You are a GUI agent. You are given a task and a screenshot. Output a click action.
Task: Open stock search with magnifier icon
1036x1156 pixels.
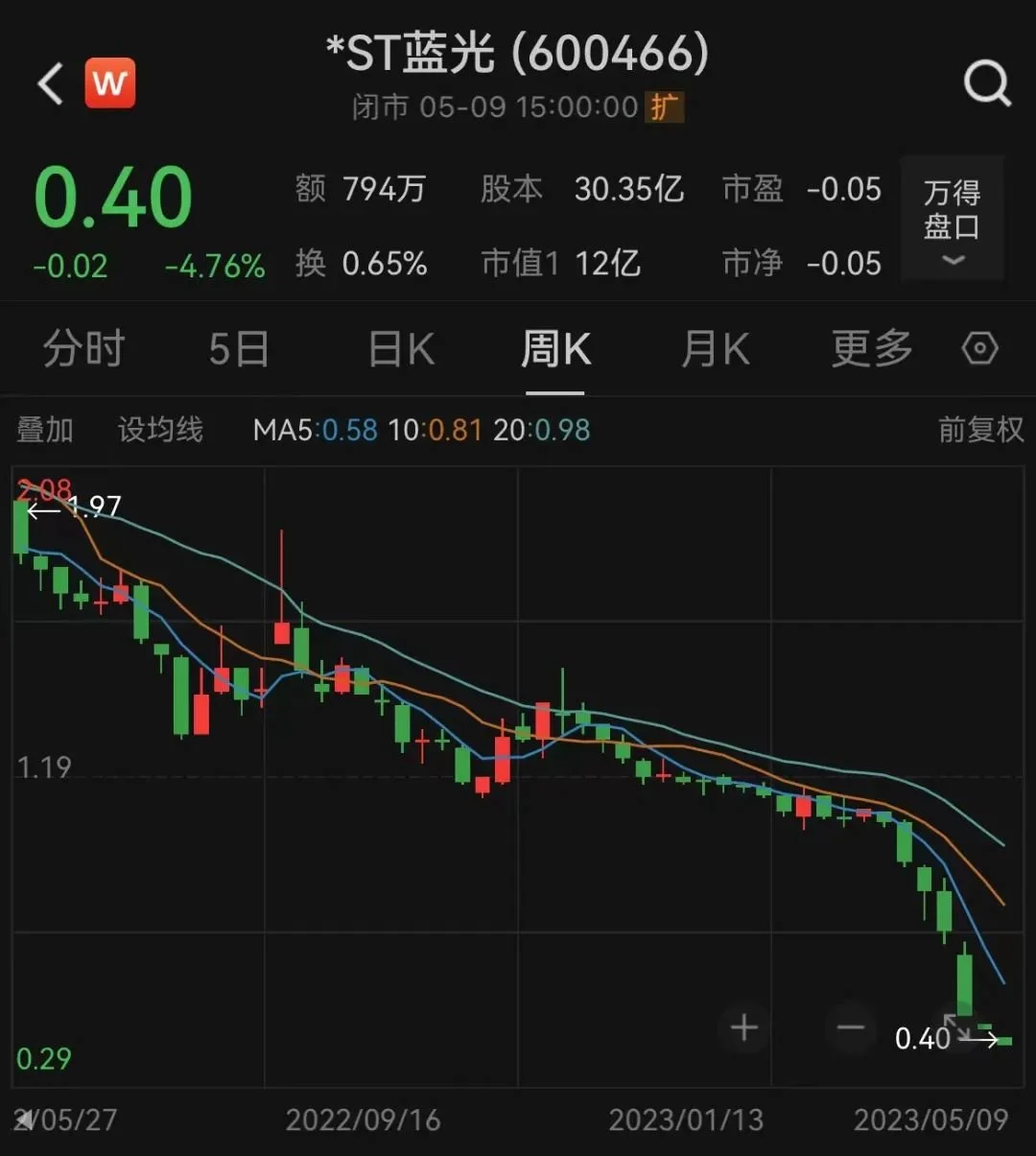tap(986, 83)
